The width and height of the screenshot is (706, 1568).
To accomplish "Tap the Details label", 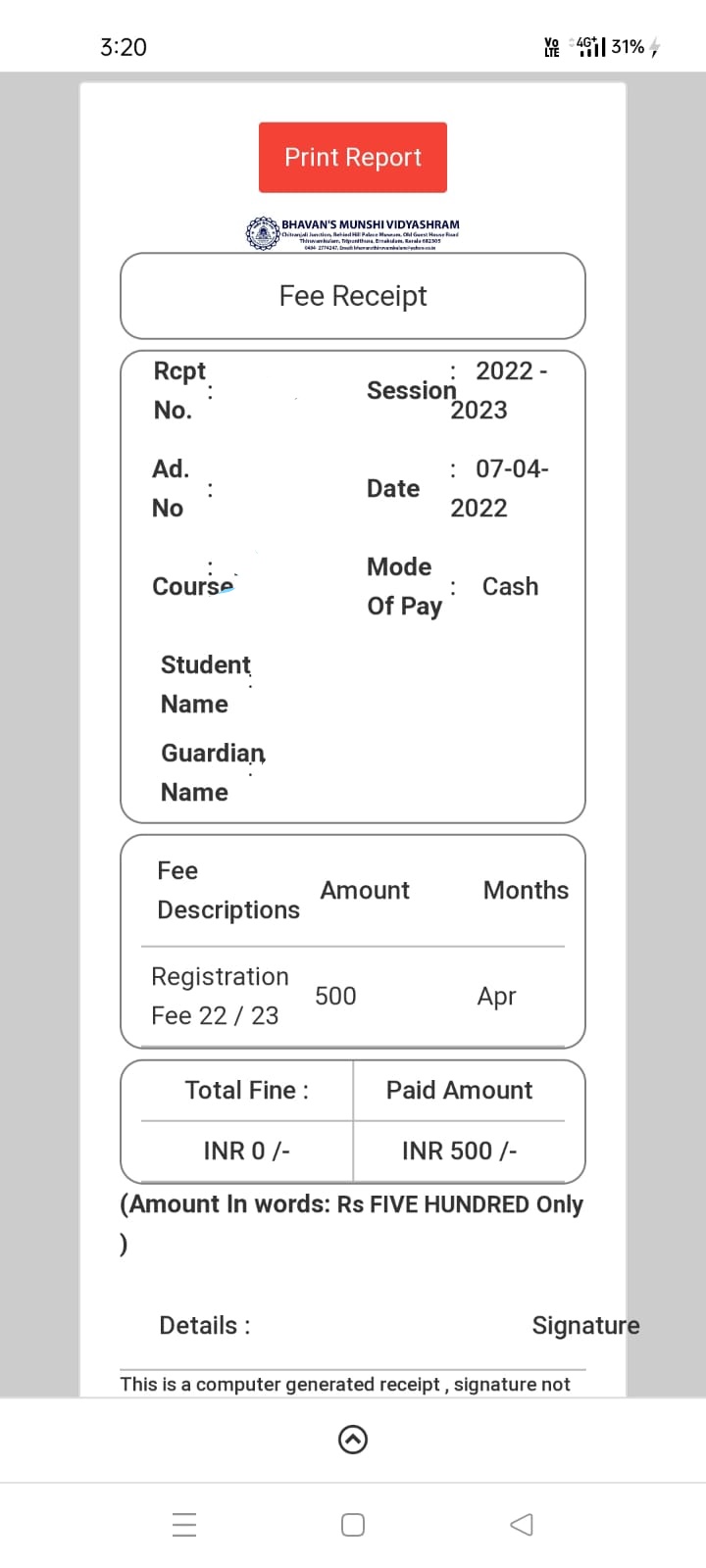I will pos(203,1325).
